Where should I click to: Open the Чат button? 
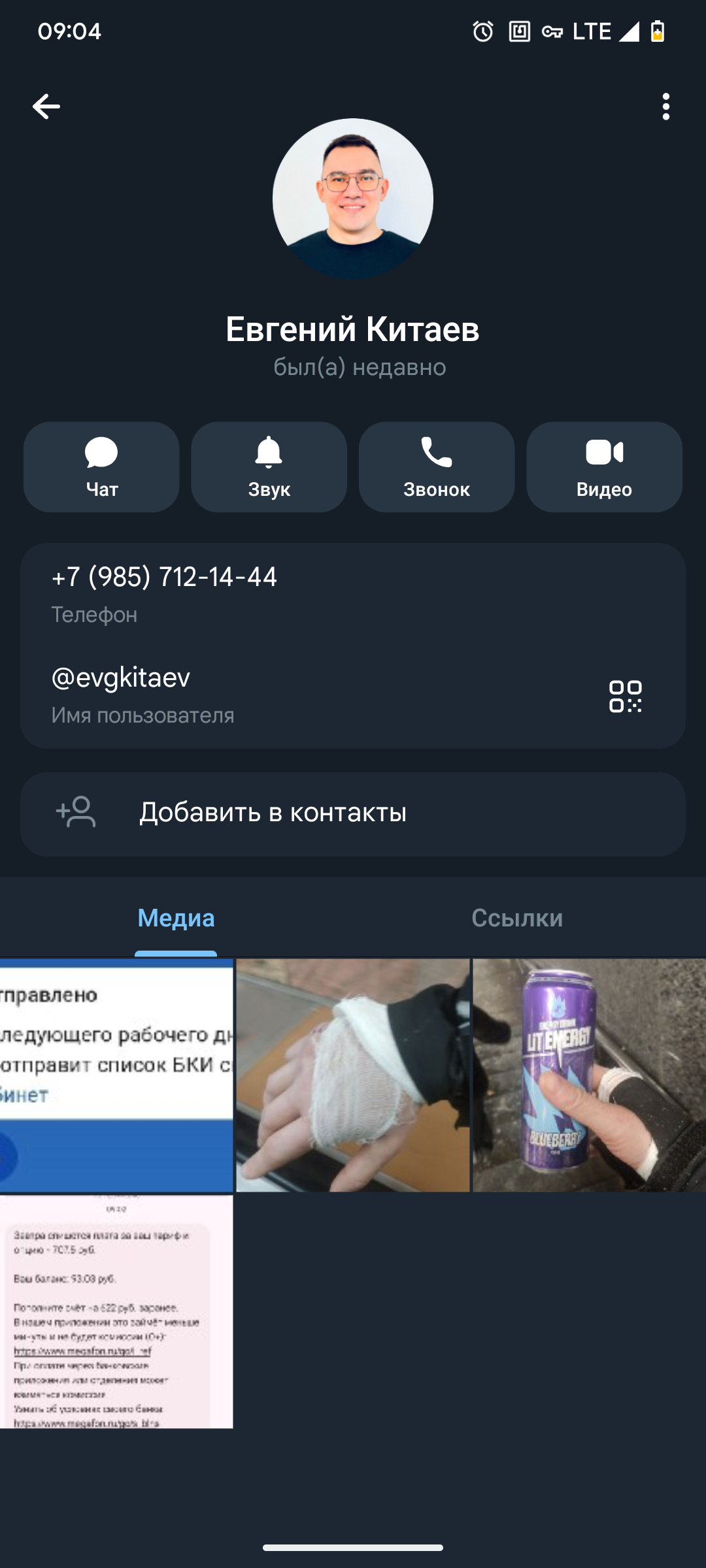tap(101, 466)
